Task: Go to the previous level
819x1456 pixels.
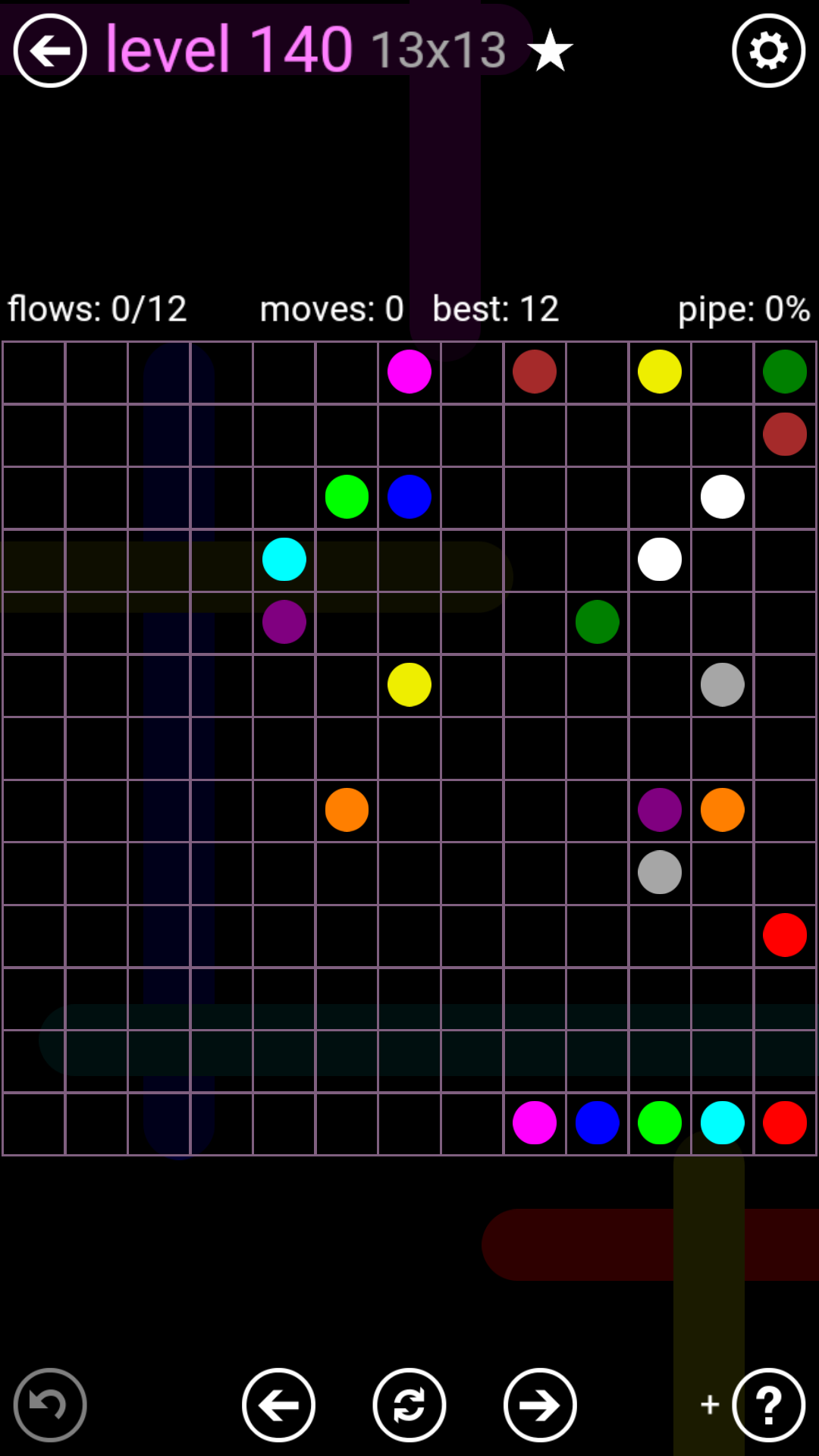Action: [x=279, y=1405]
